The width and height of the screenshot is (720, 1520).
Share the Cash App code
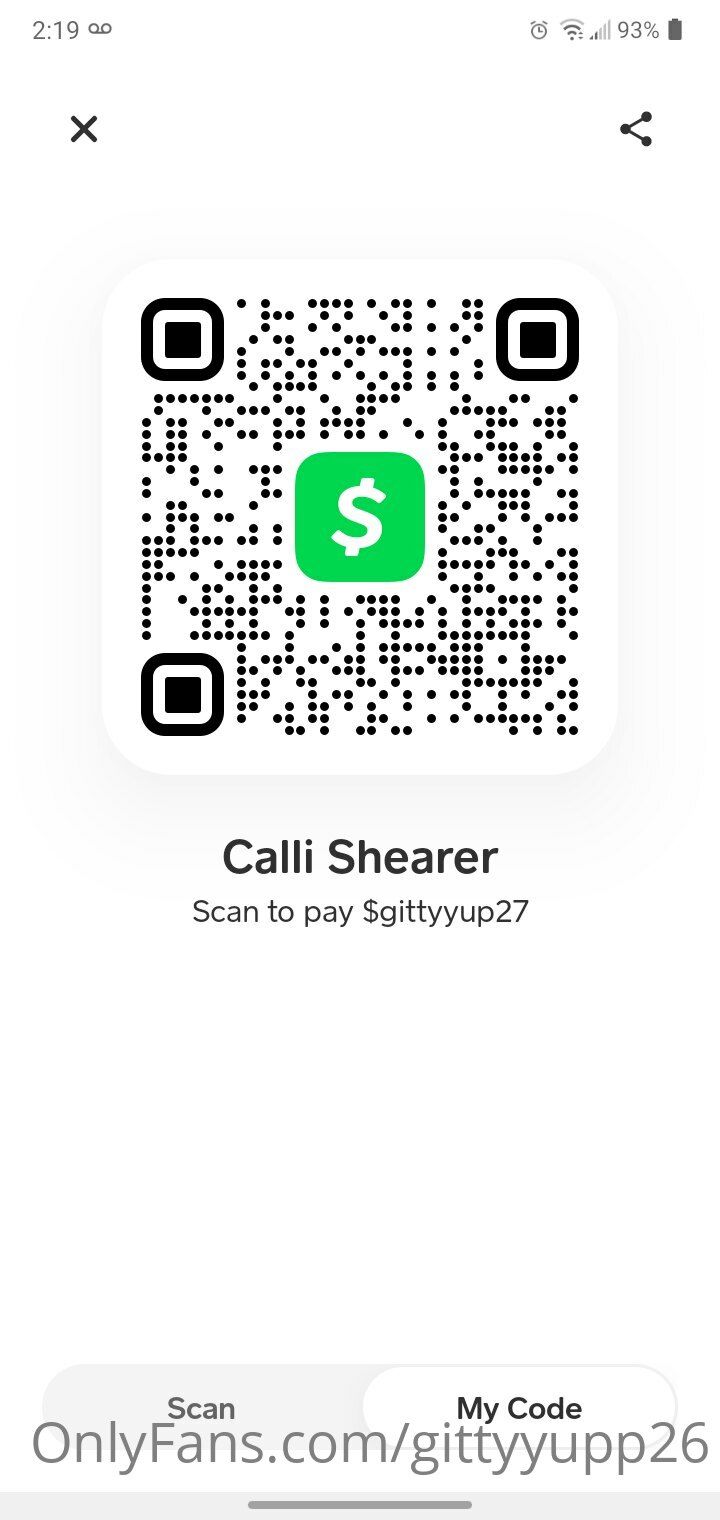click(x=636, y=129)
